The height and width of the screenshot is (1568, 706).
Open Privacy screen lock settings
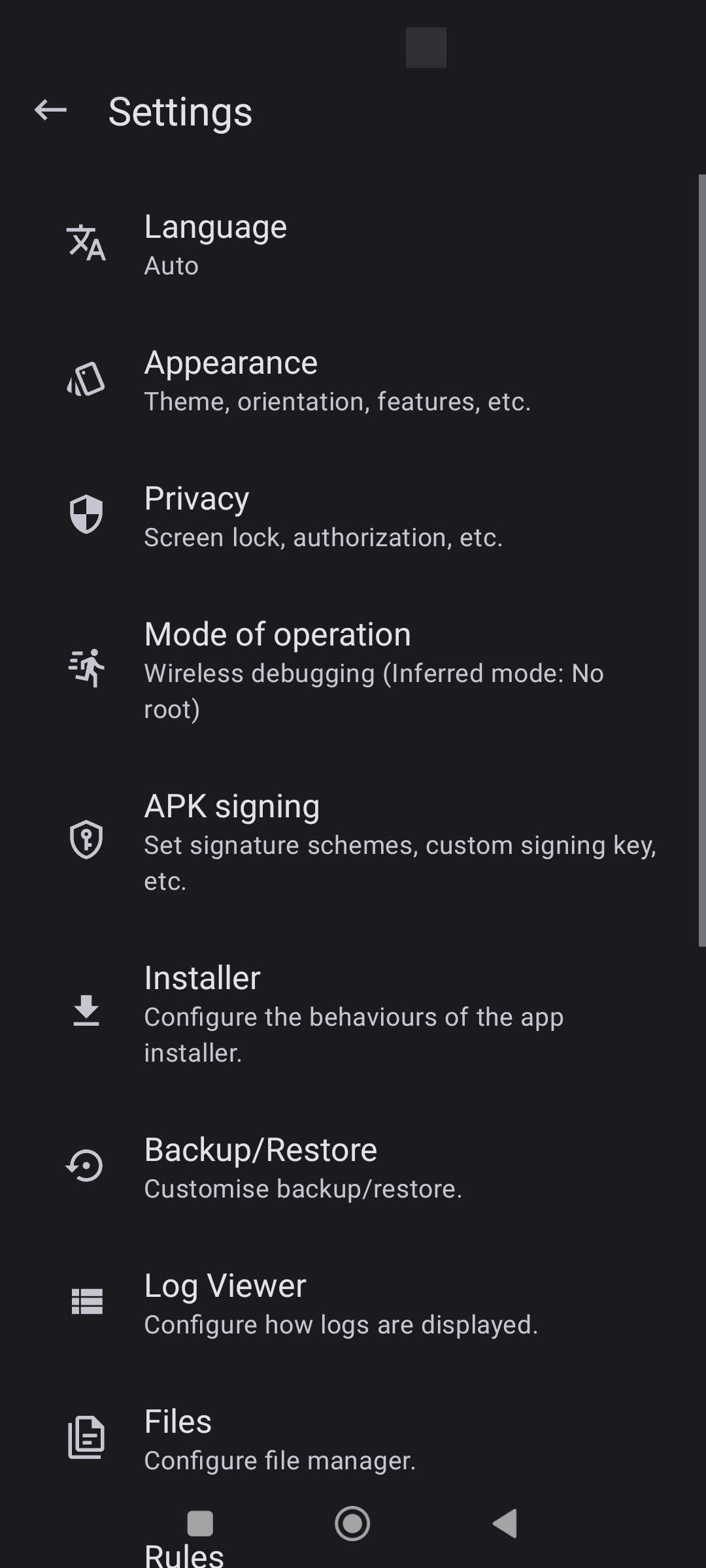click(x=353, y=516)
